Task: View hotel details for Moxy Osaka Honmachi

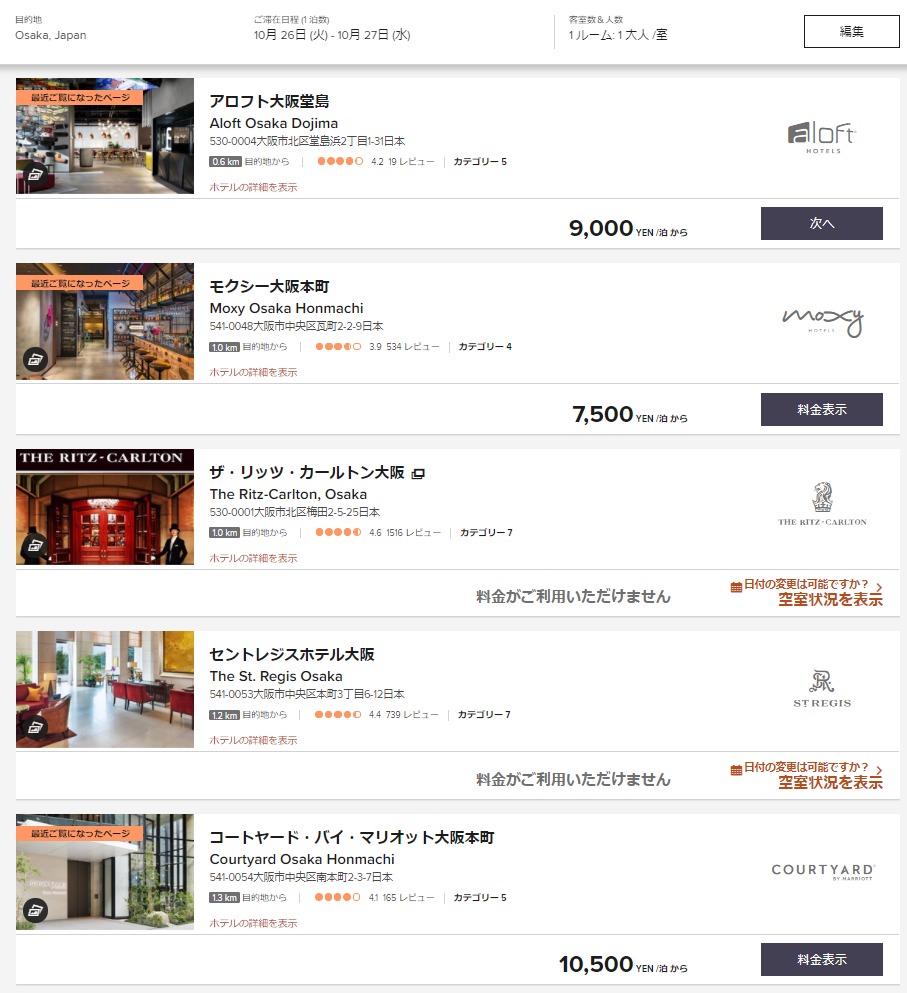Action: 253,372
